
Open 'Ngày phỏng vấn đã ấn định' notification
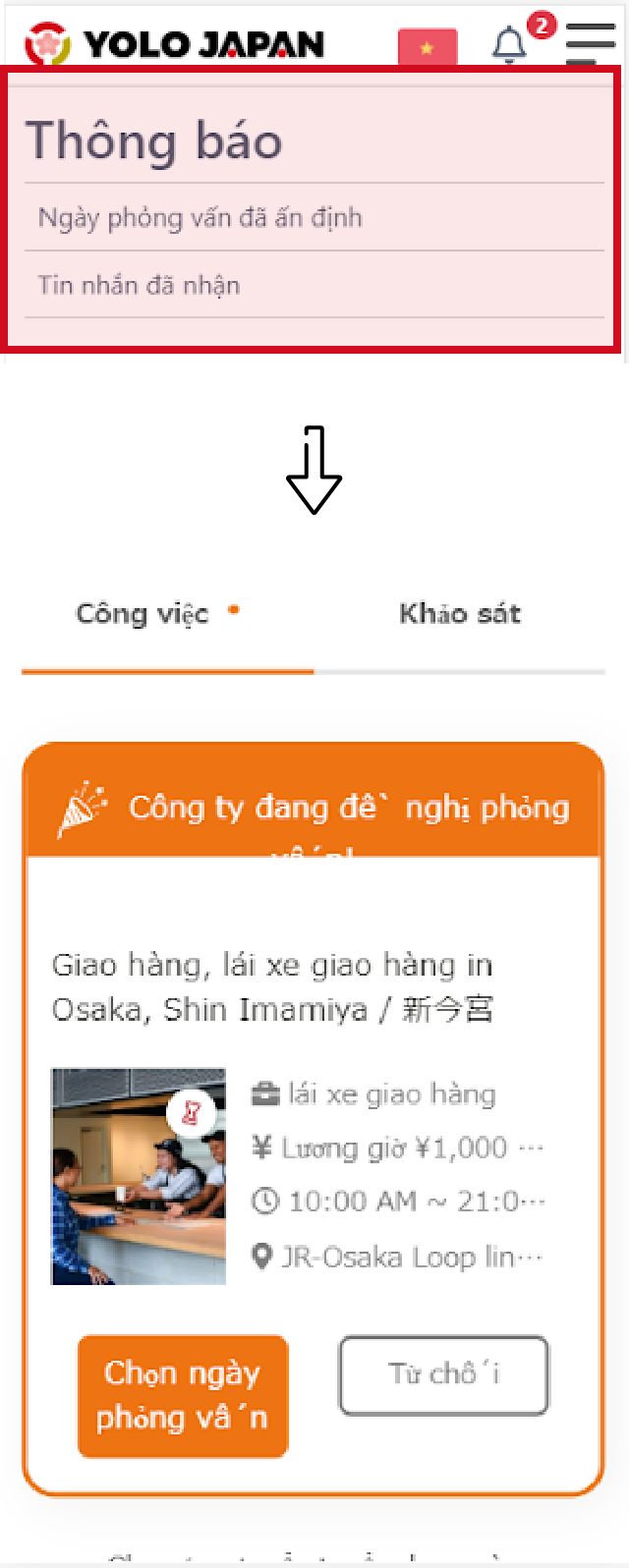pos(200,217)
